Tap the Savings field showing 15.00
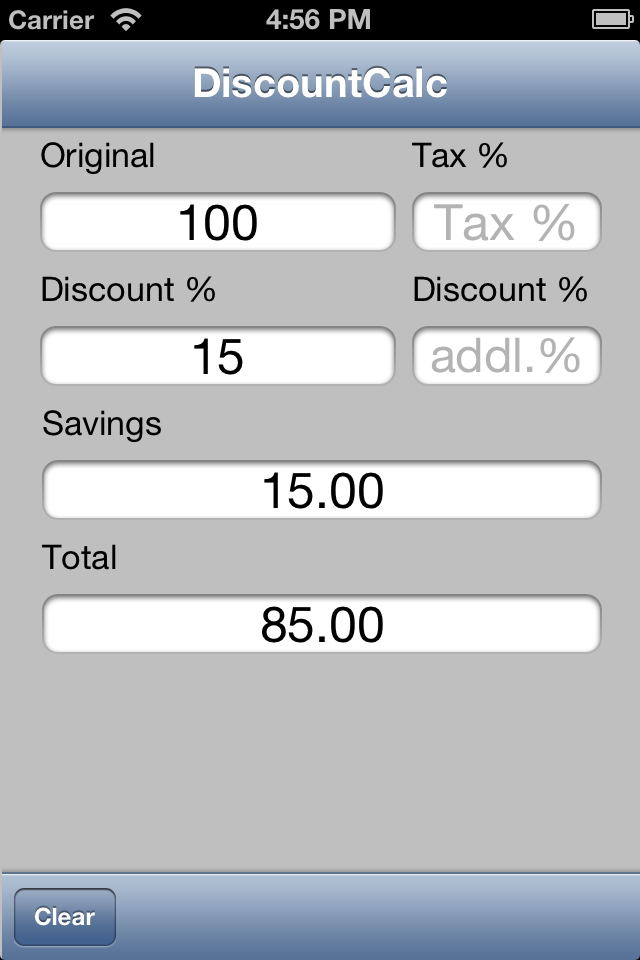Viewport: 640px width, 960px height. click(321, 490)
